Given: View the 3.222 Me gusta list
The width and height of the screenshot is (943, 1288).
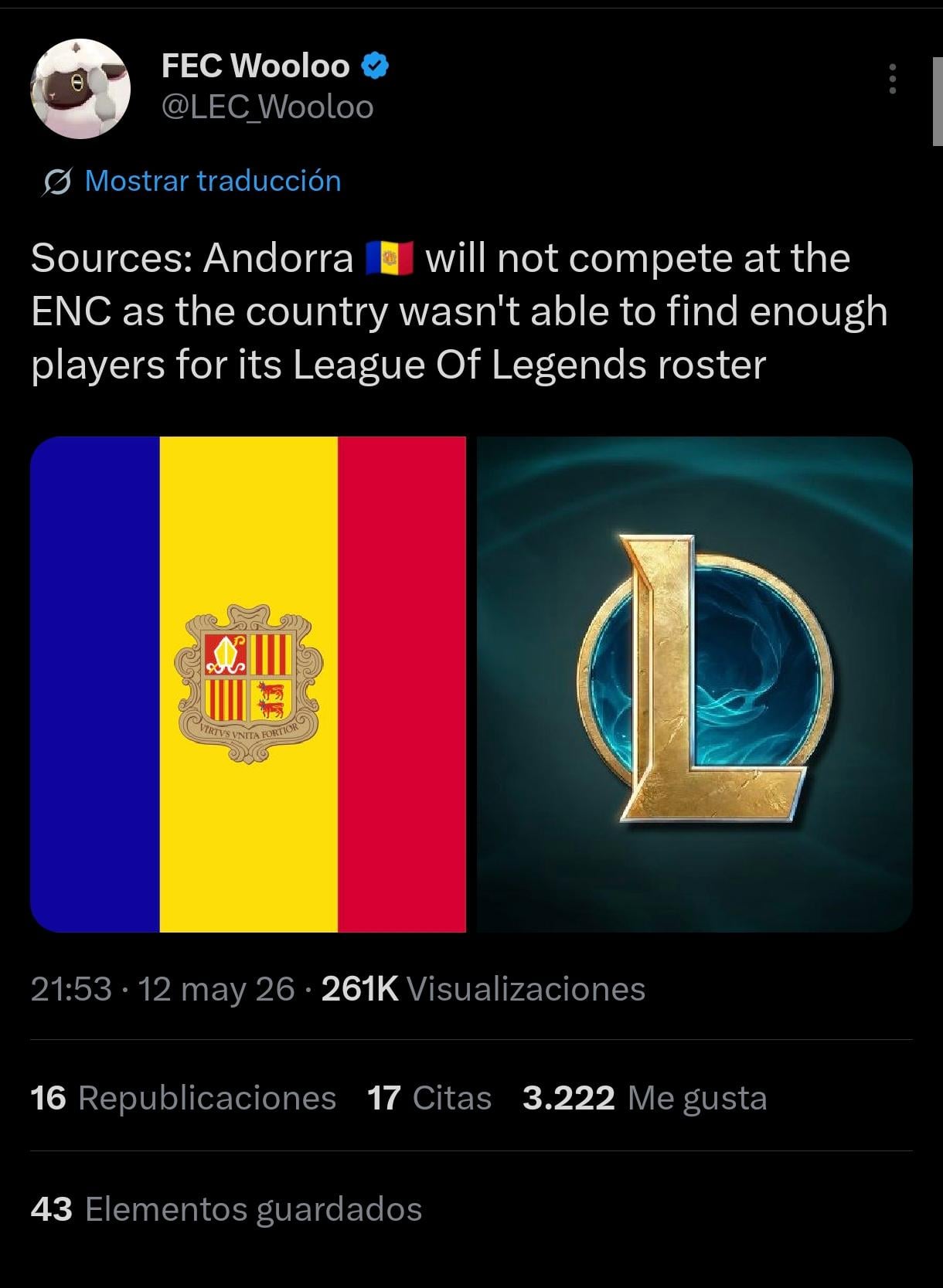Looking at the screenshot, I should click(645, 1097).
